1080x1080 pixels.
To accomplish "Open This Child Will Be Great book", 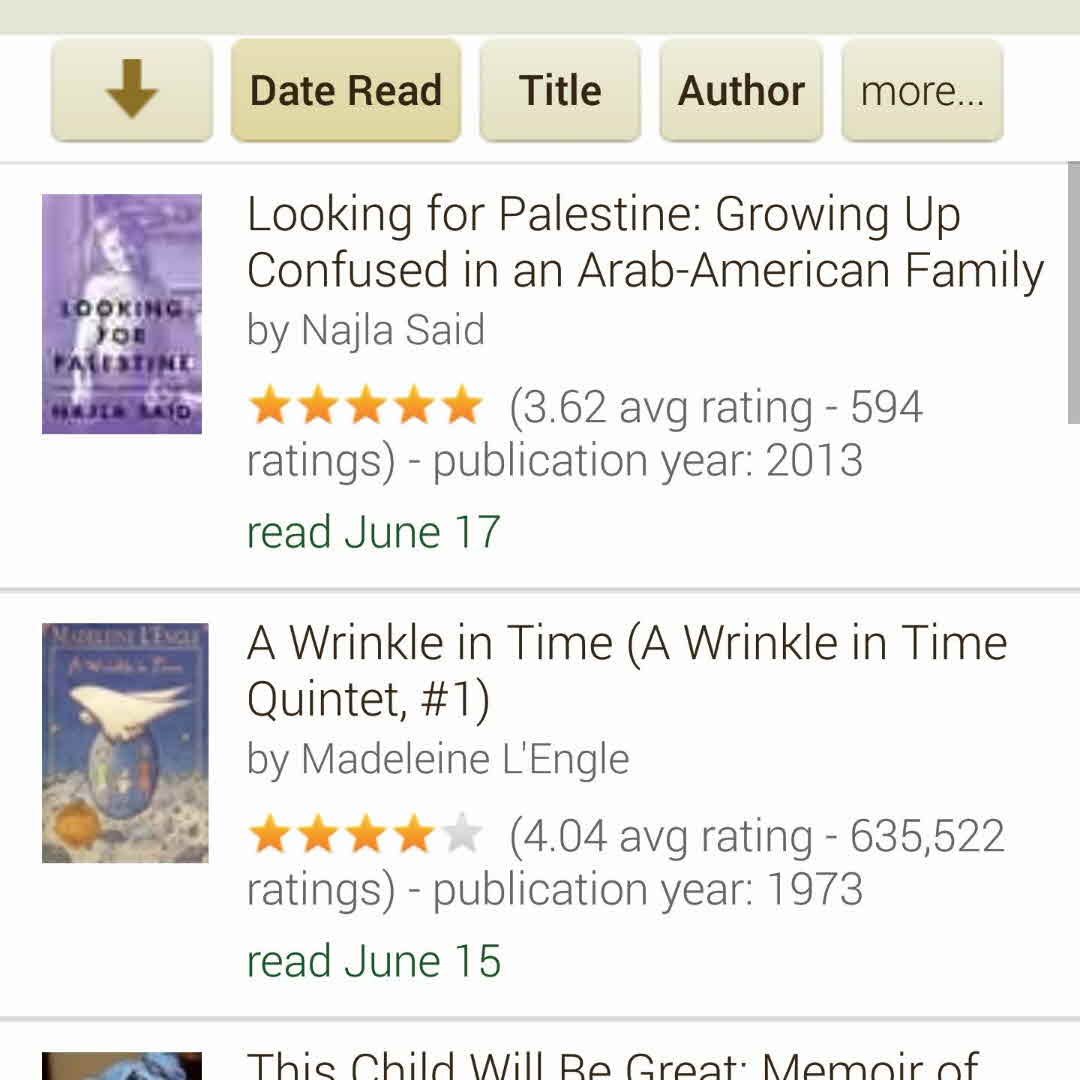I will pos(612,1064).
